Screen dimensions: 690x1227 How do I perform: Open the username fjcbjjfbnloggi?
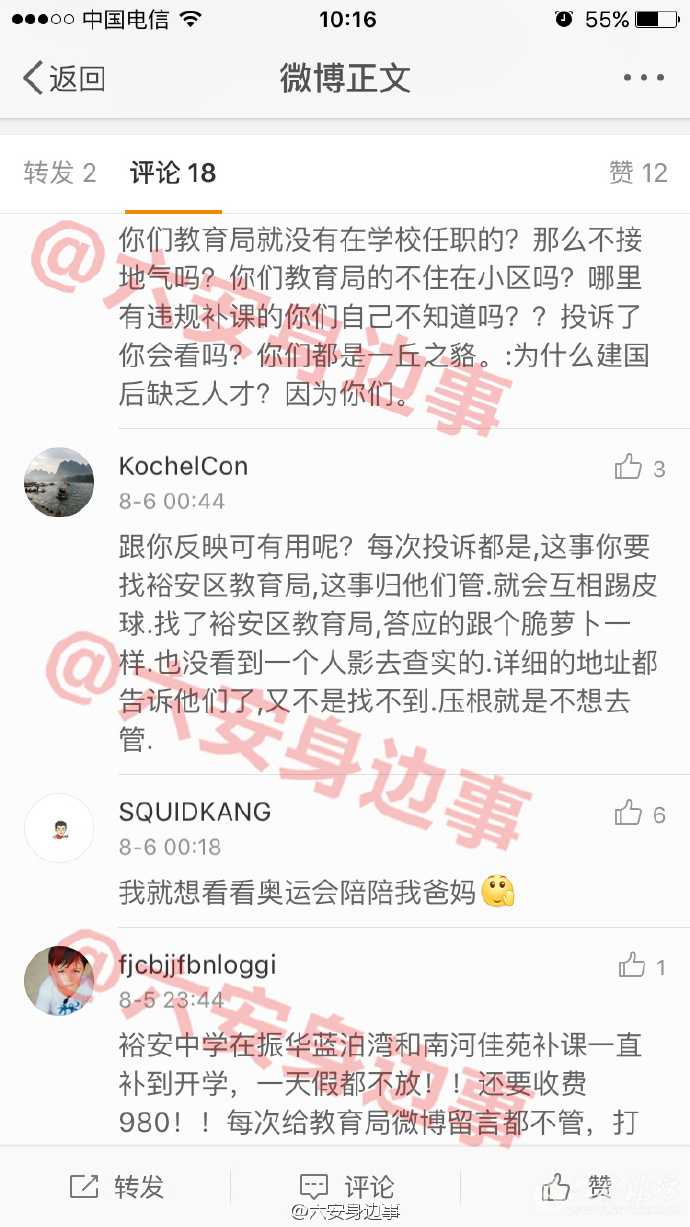[x=197, y=965]
